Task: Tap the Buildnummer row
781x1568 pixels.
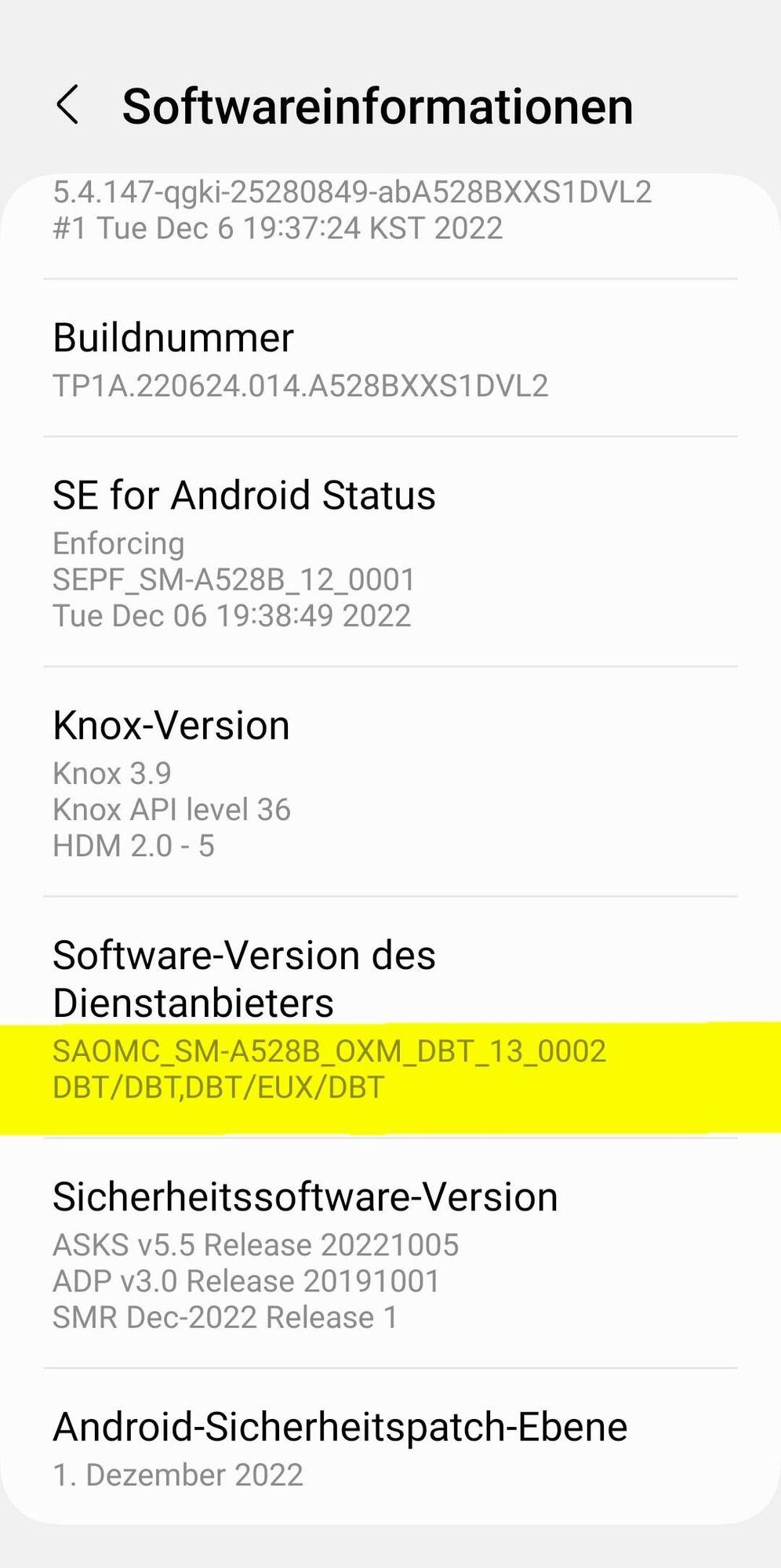Action: [x=390, y=359]
